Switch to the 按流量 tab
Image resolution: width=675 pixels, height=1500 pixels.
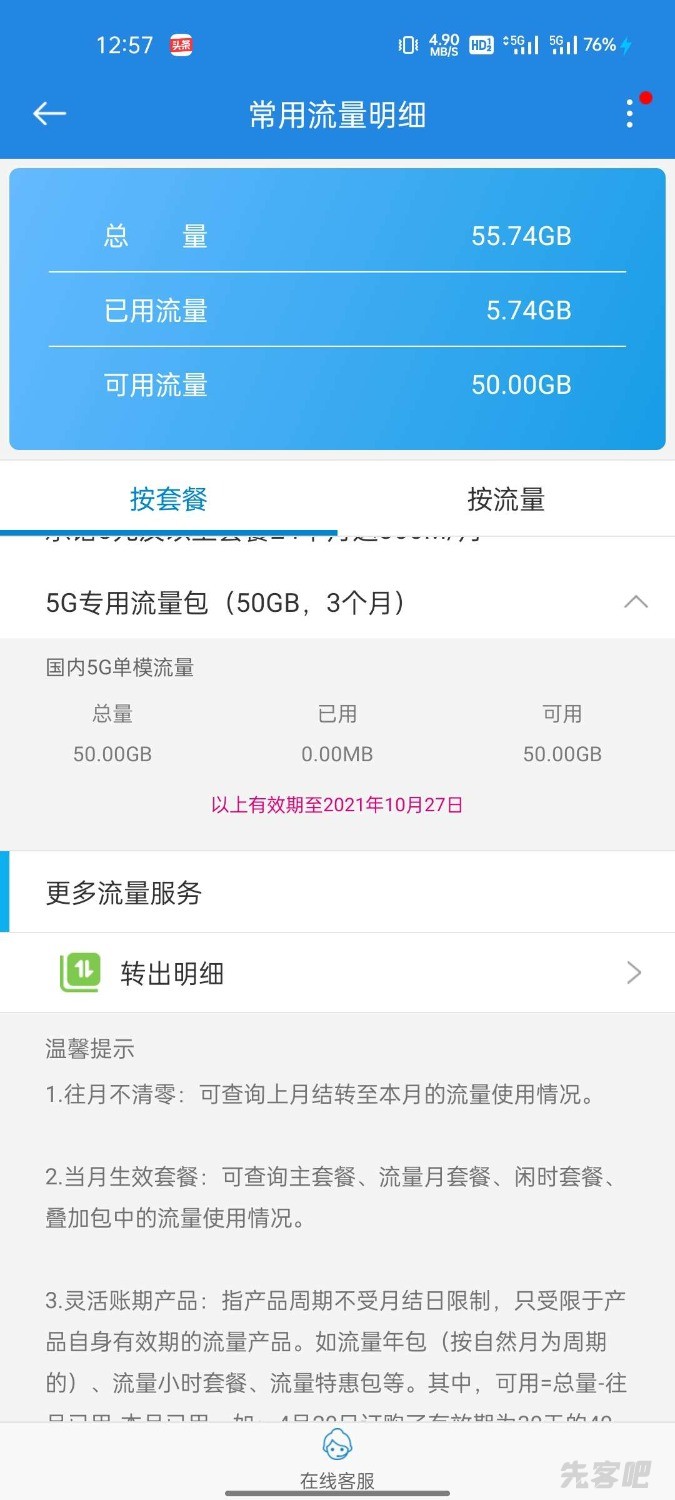pos(505,499)
